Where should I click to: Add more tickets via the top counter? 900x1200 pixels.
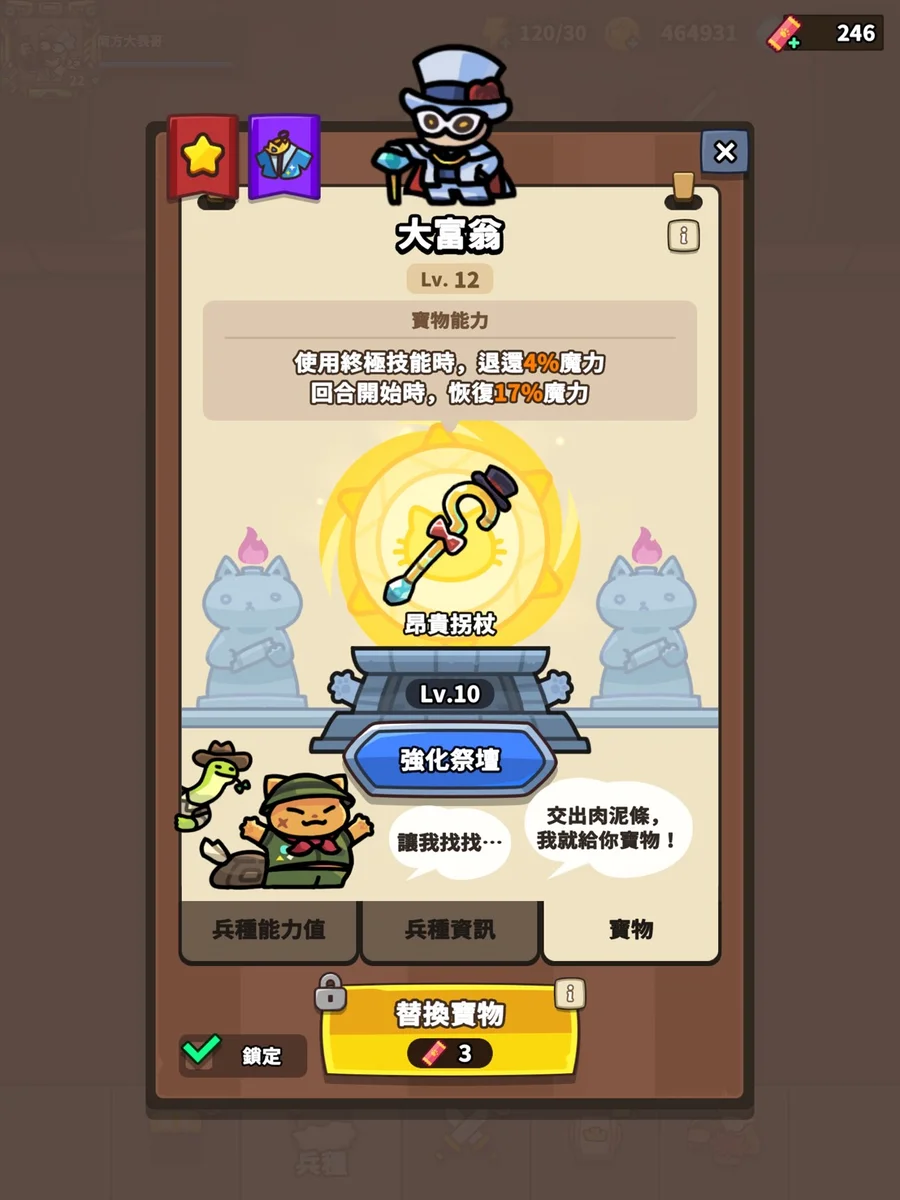point(785,33)
